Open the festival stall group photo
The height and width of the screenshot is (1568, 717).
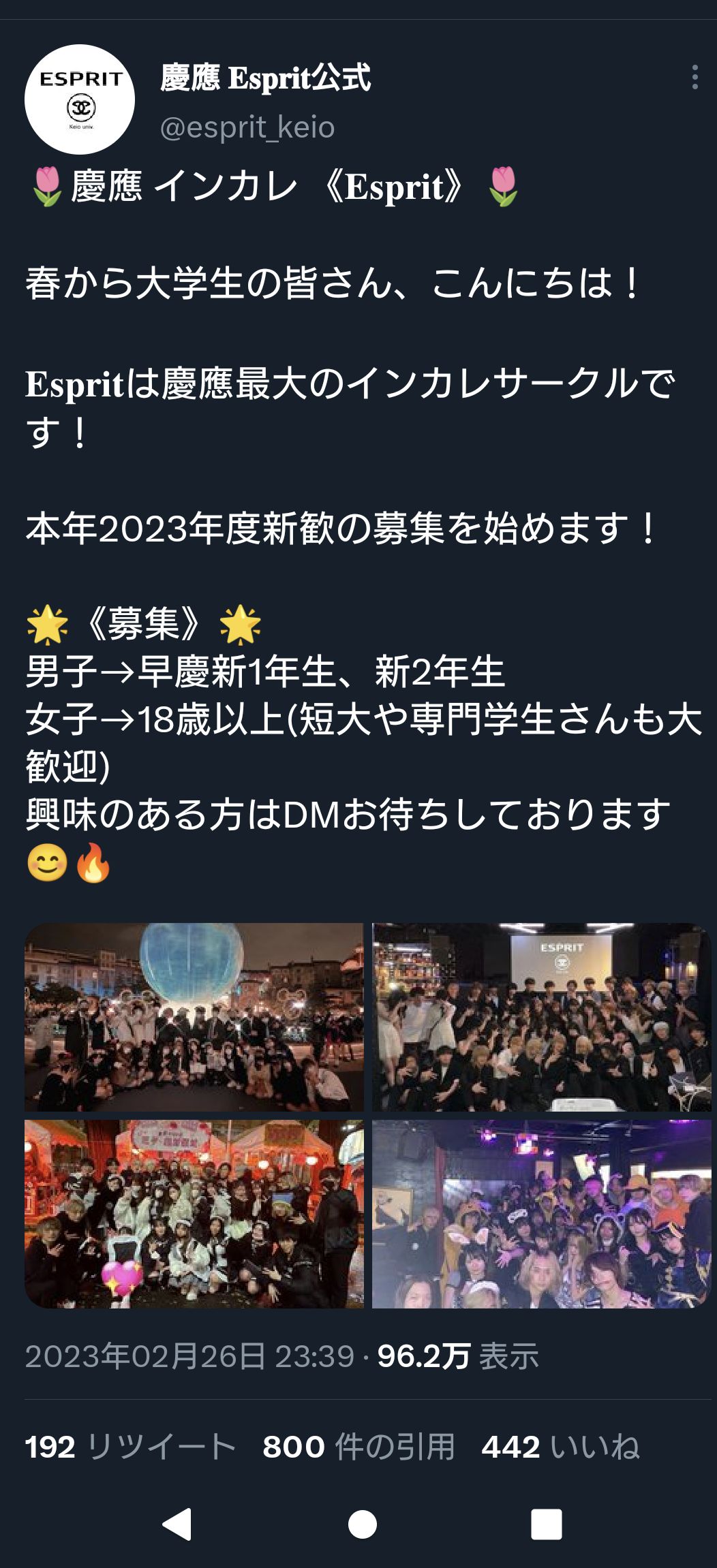(x=194, y=1214)
